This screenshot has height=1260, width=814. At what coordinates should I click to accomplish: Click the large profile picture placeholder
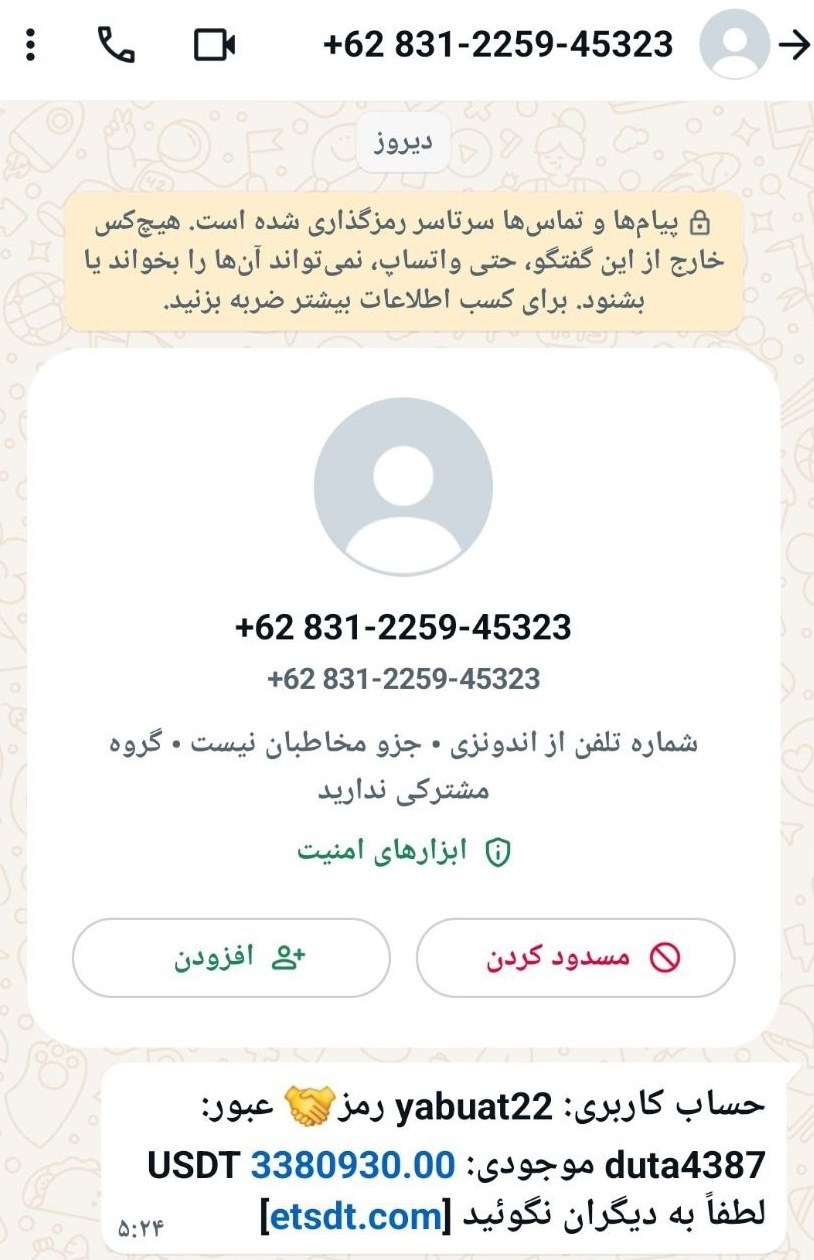tap(406, 484)
